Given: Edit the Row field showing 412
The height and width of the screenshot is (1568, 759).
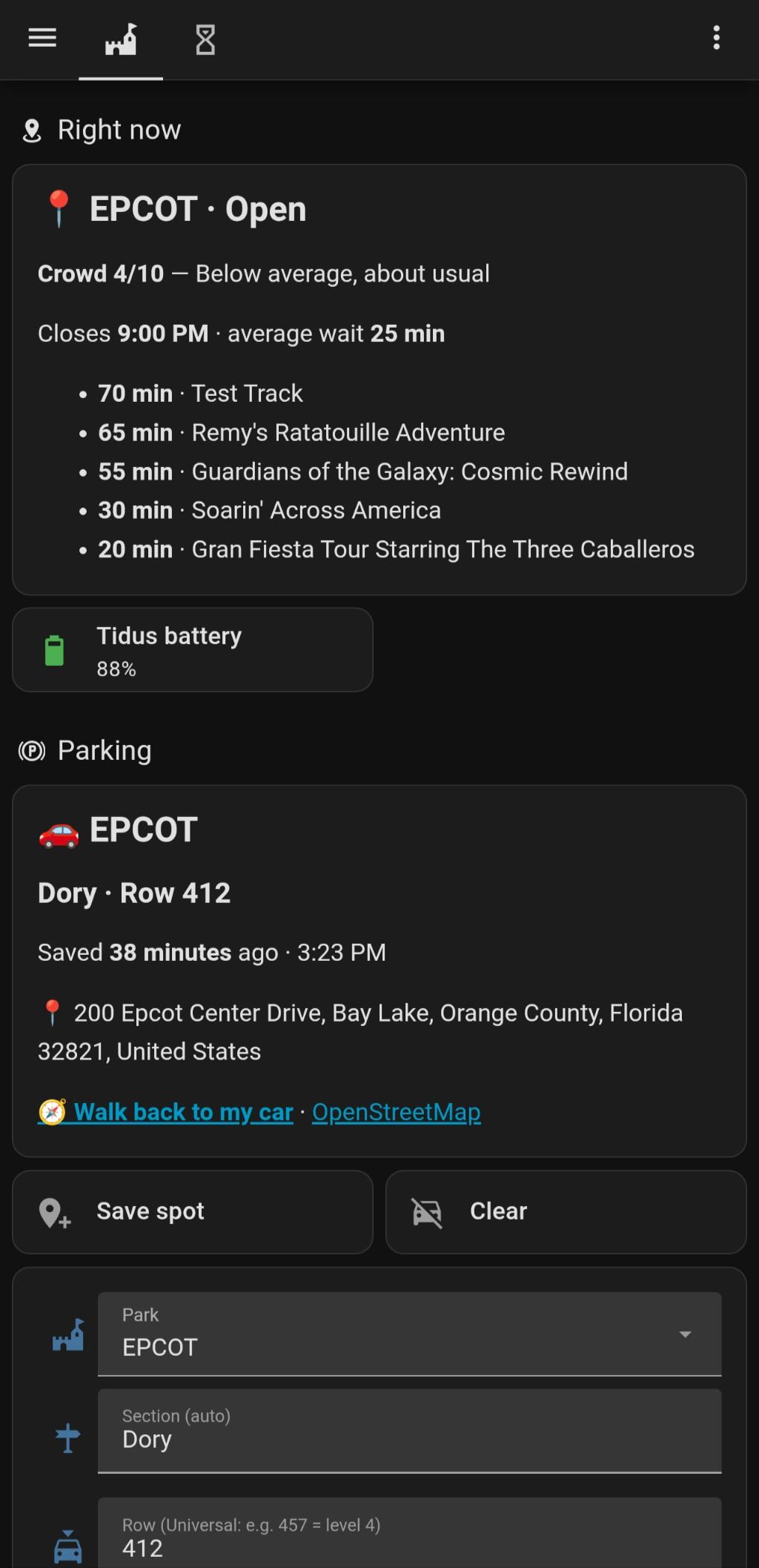Looking at the screenshot, I should point(410,1533).
